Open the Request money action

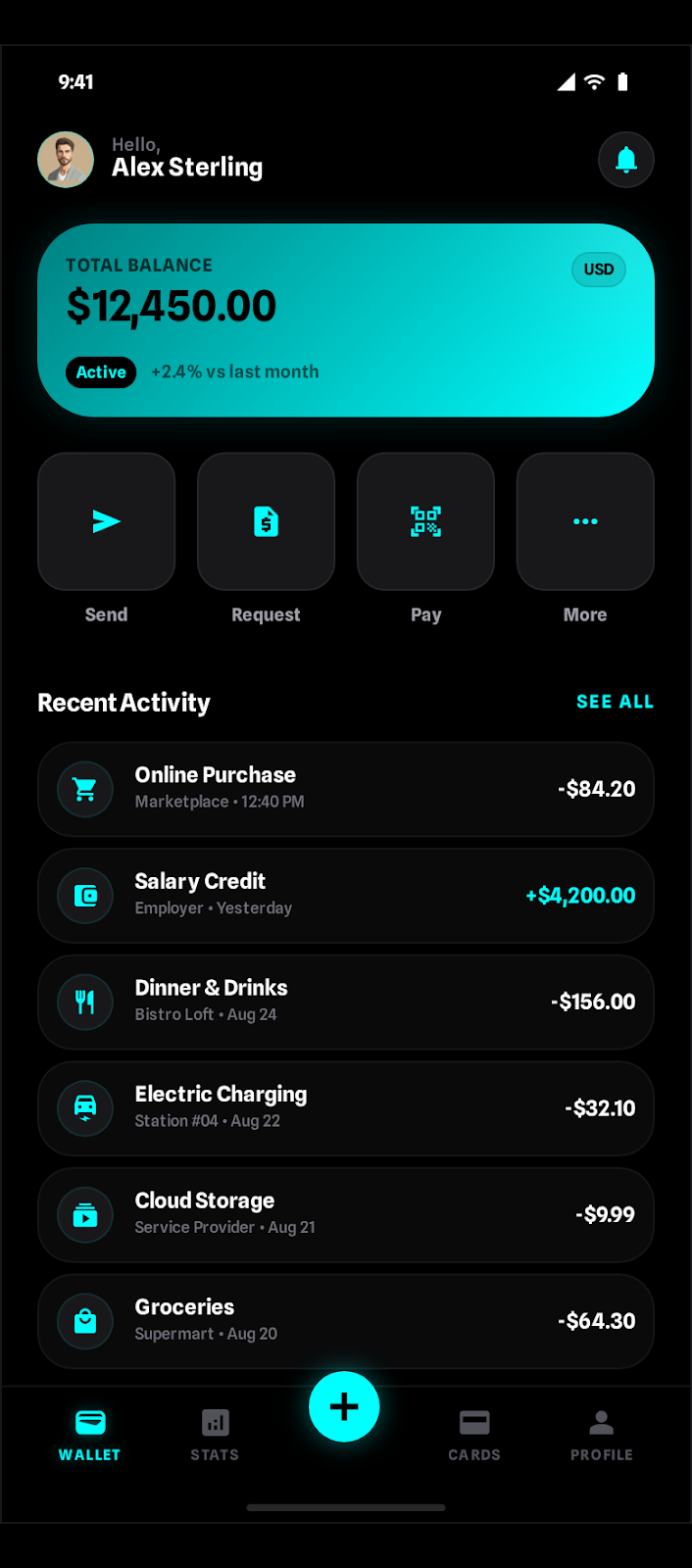[x=266, y=521]
